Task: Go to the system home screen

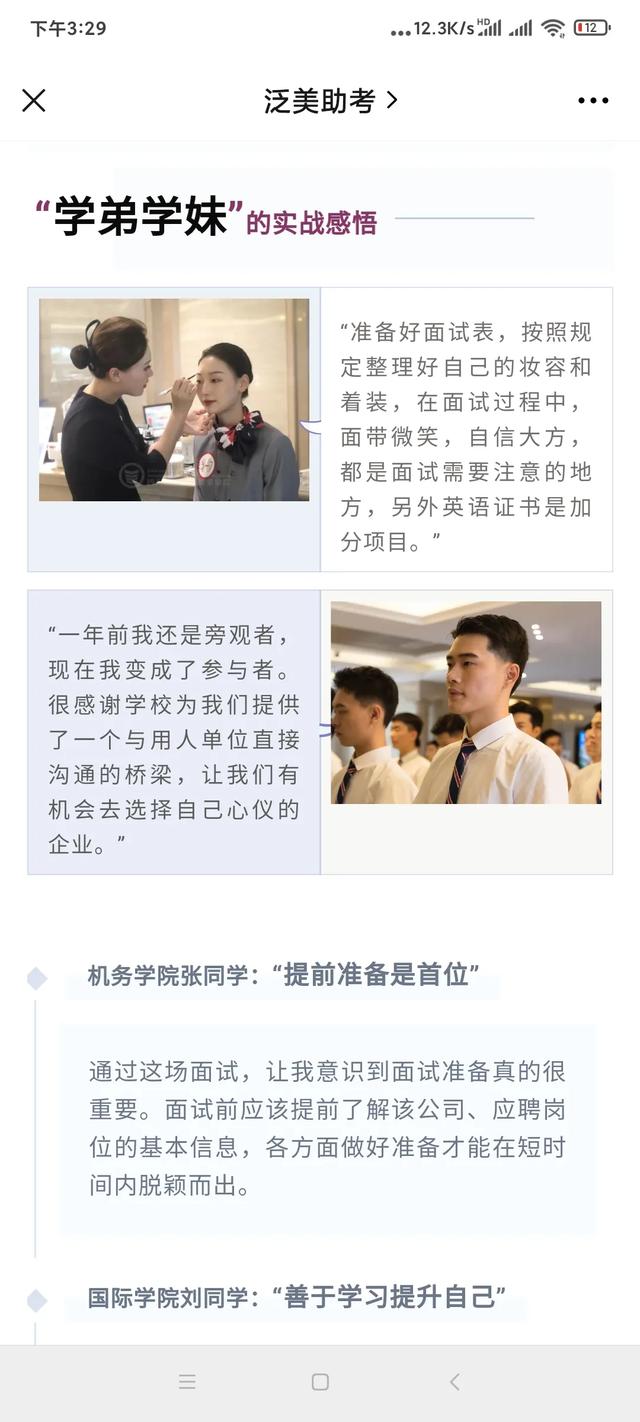Action: (320, 1382)
